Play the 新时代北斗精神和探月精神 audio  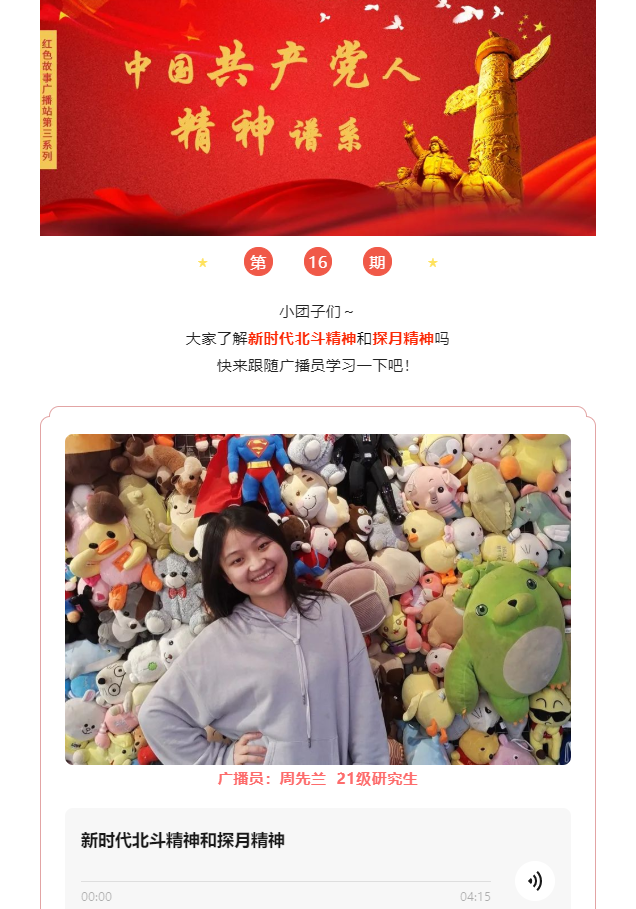(x=534, y=881)
